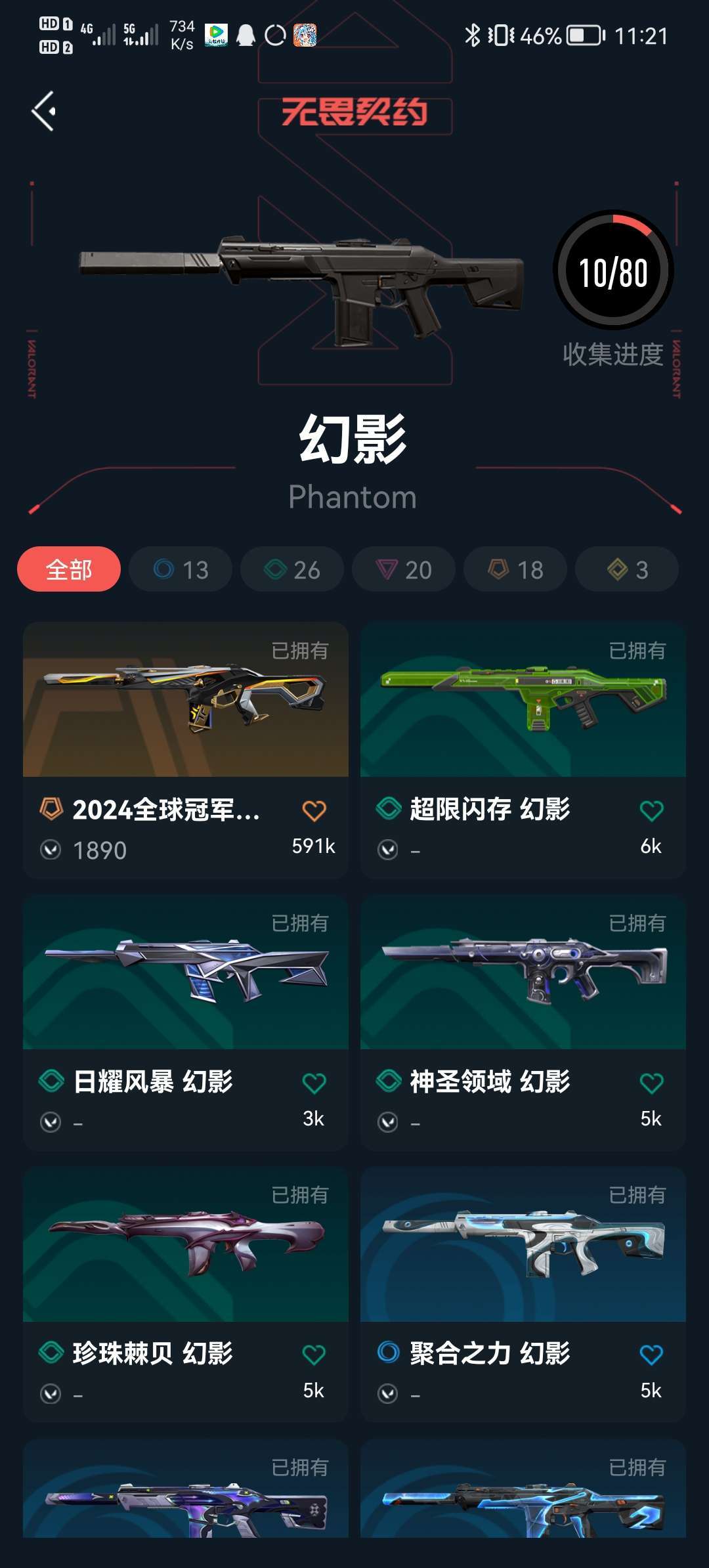The width and height of the screenshot is (709, 1568).
Task: Filter skins by pink tier showing 20
Action: pyautogui.click(x=404, y=569)
